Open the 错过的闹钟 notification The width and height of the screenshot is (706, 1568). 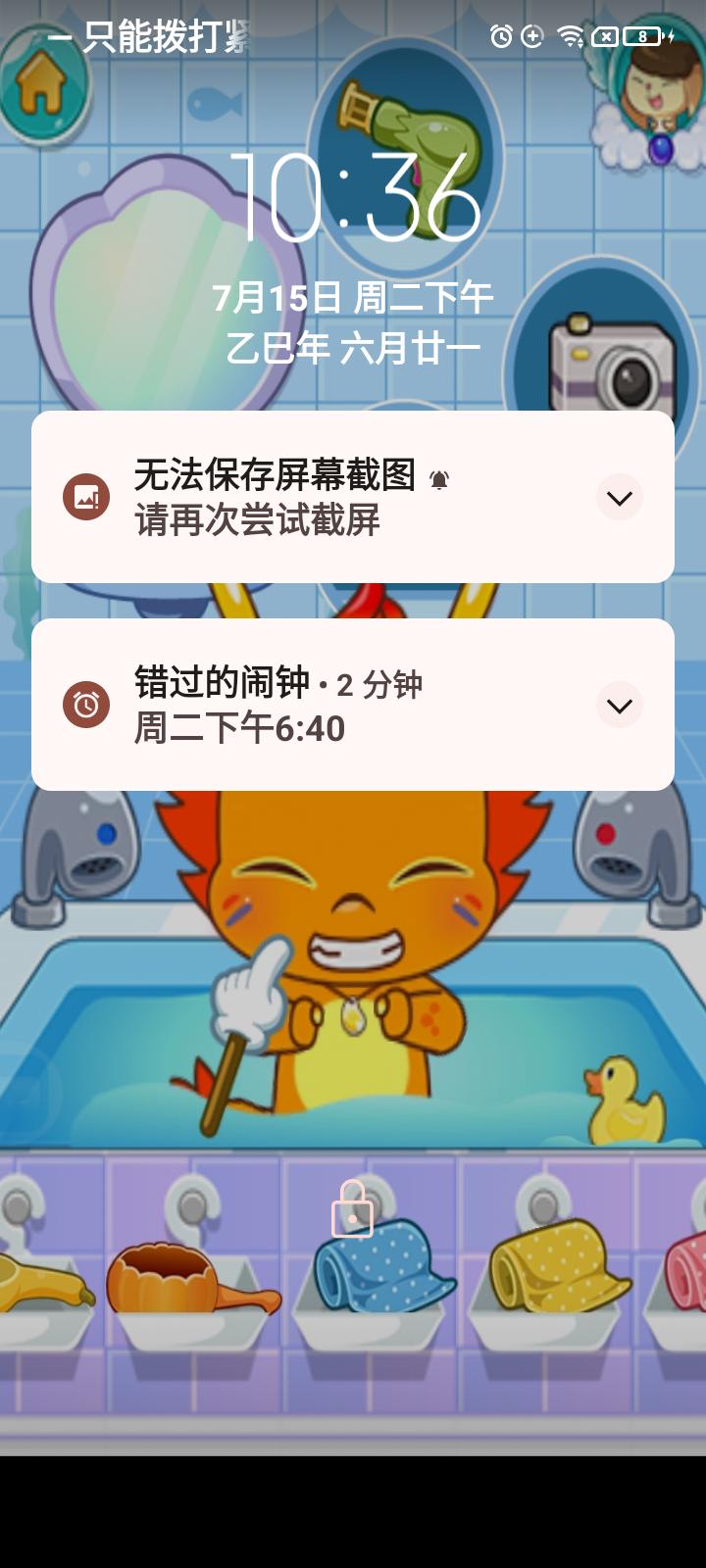294,706
